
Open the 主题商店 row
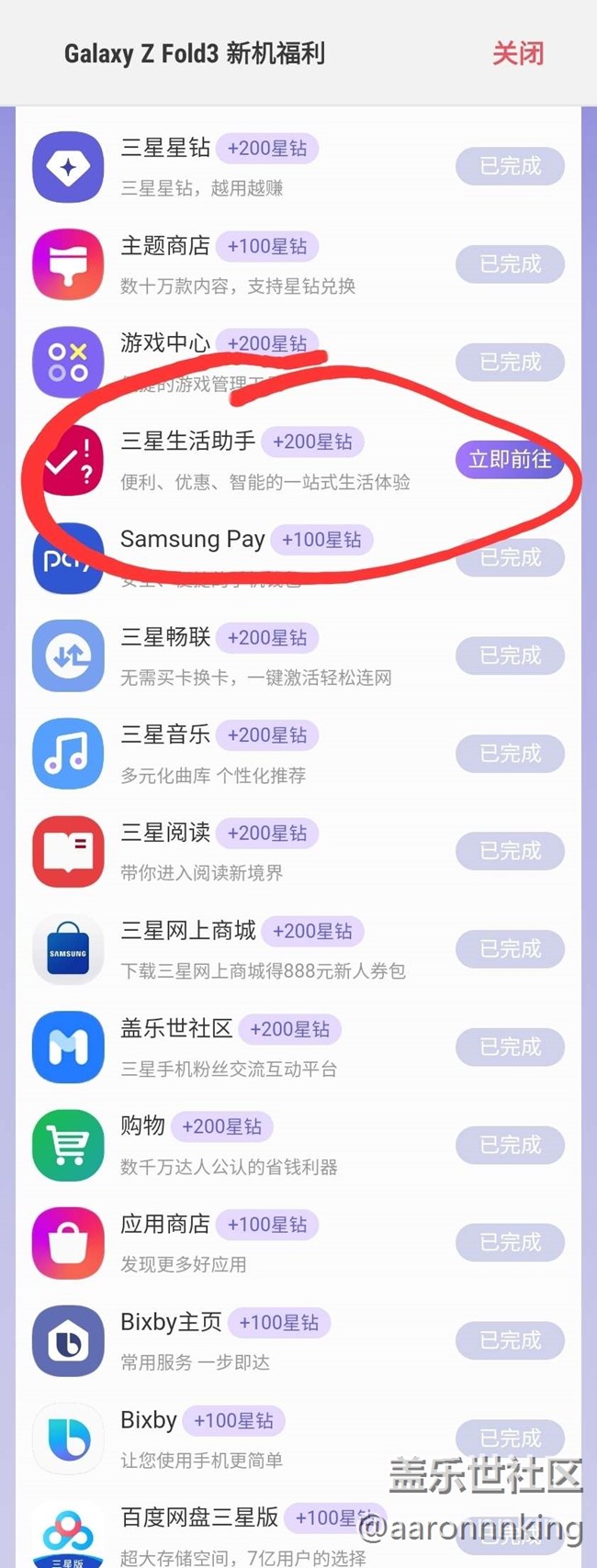click(165, 246)
